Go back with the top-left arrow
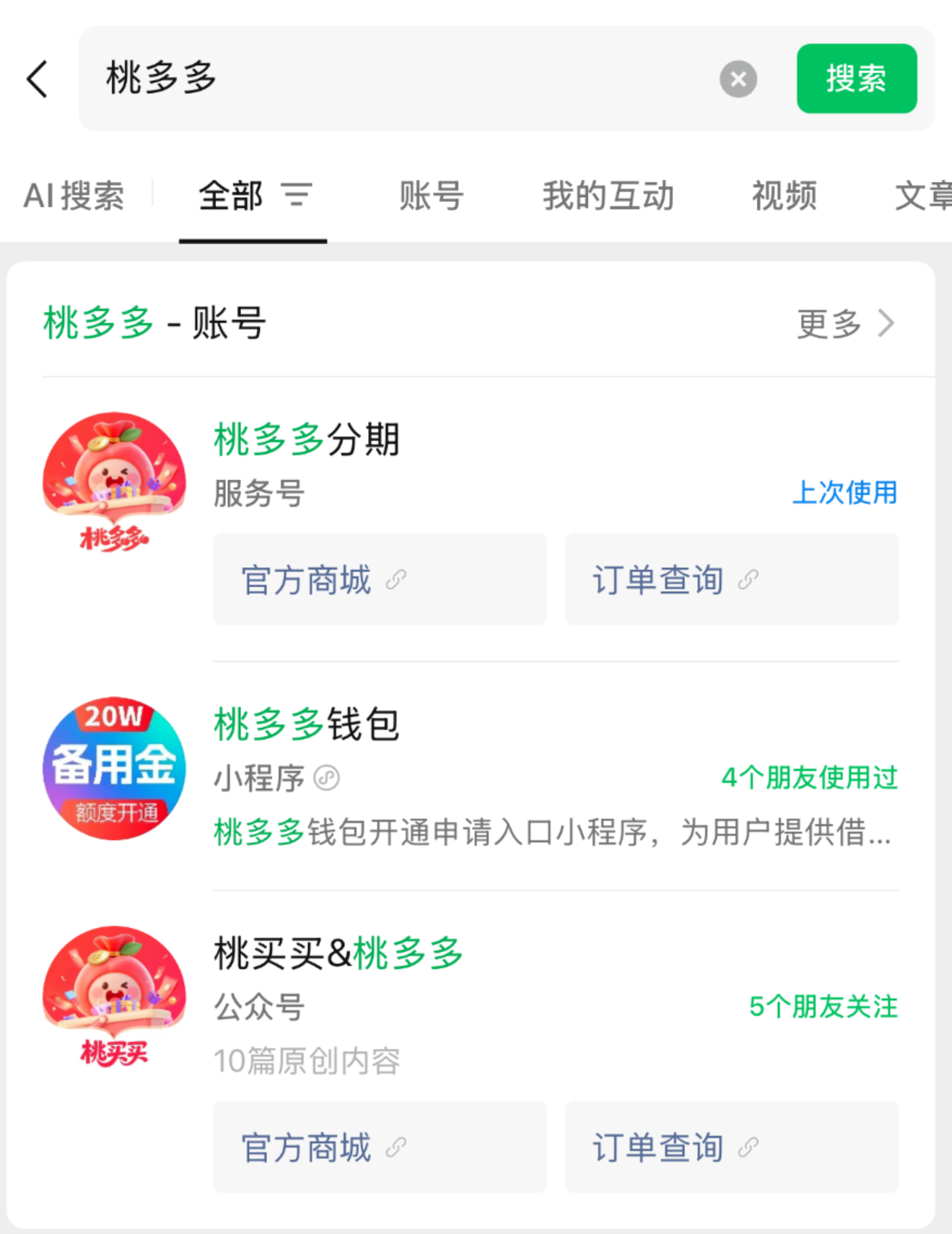The height and width of the screenshot is (1234, 952). click(x=38, y=79)
